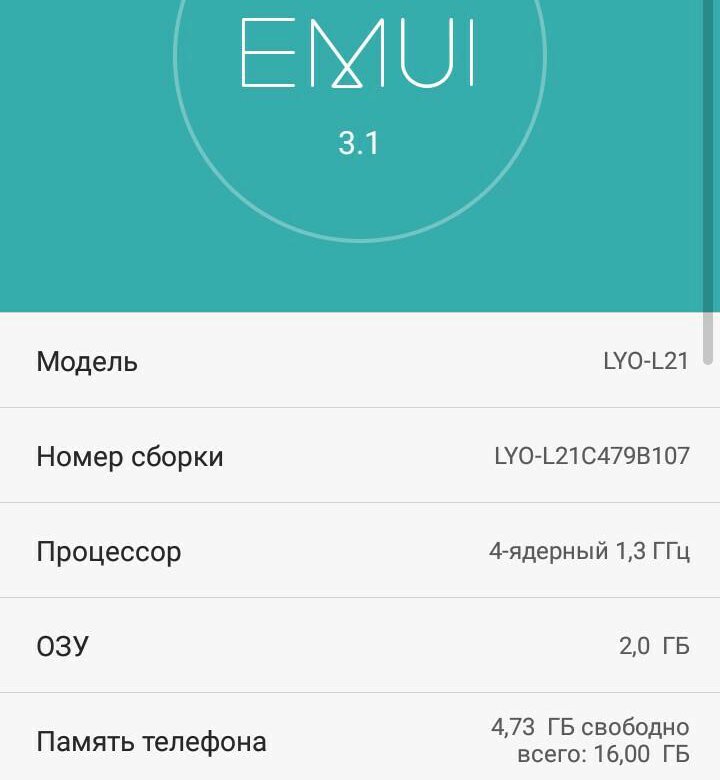The height and width of the screenshot is (780, 720).
Task: Open the Память телефона row
Action: (x=360, y=740)
